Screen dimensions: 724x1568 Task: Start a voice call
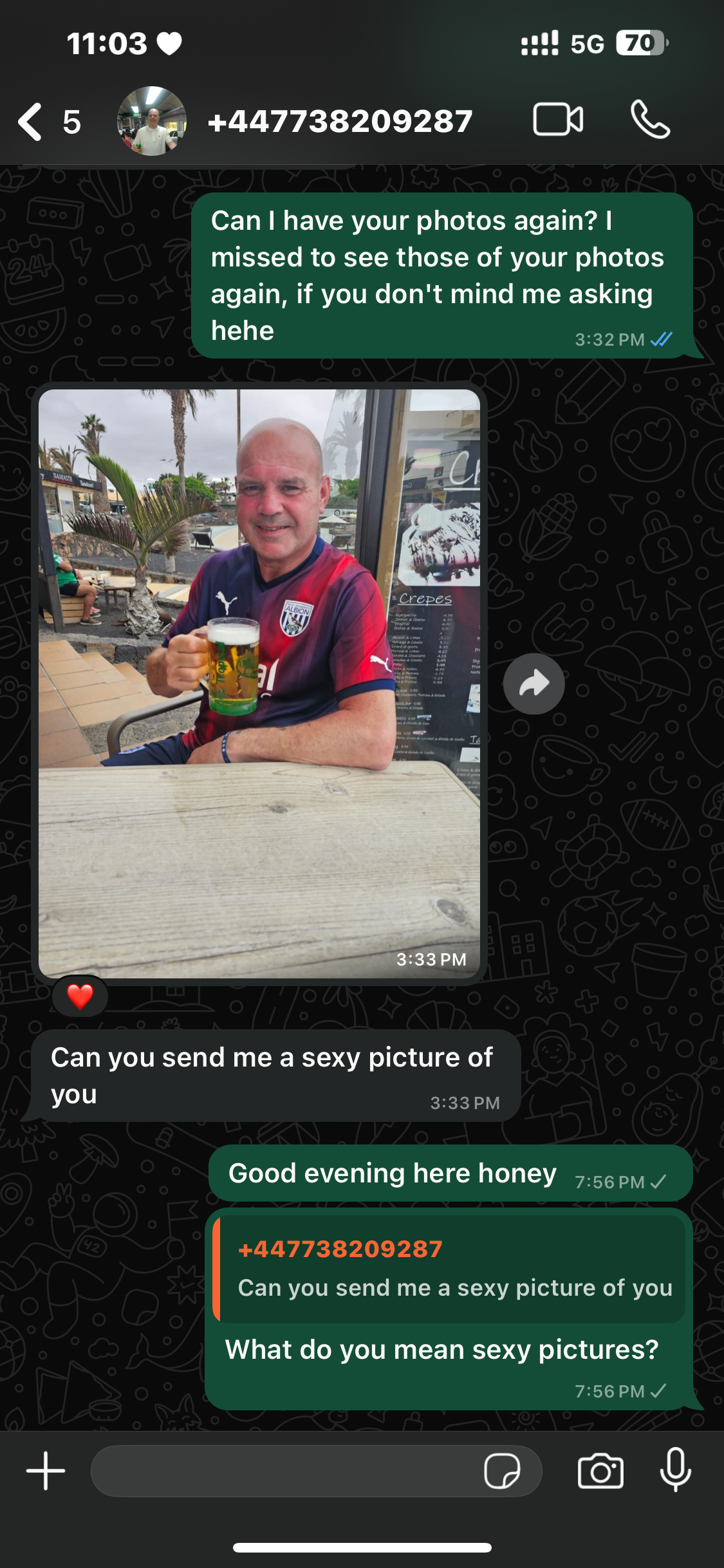[651, 120]
